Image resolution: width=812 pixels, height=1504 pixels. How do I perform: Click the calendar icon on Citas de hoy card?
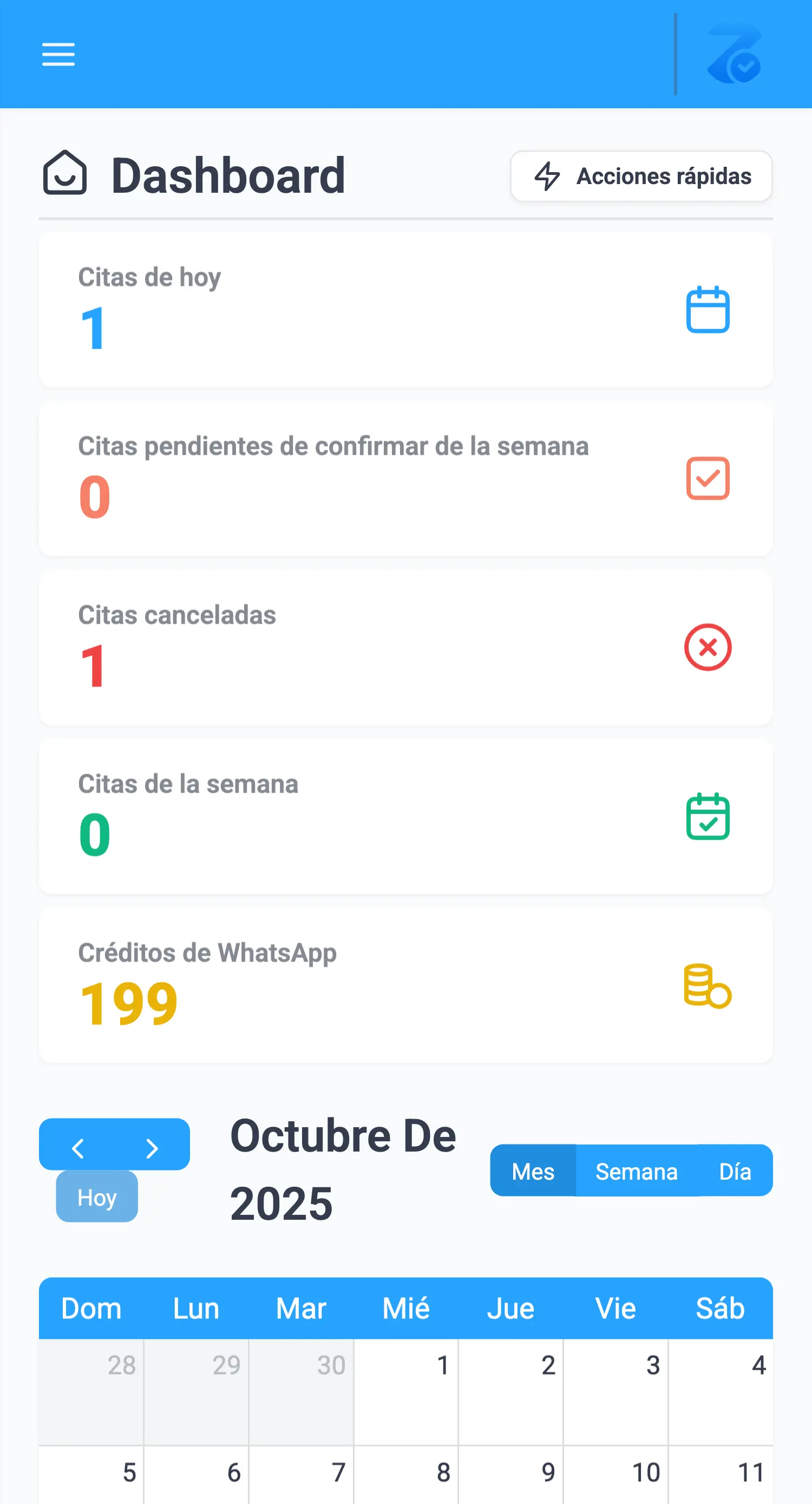coord(707,311)
